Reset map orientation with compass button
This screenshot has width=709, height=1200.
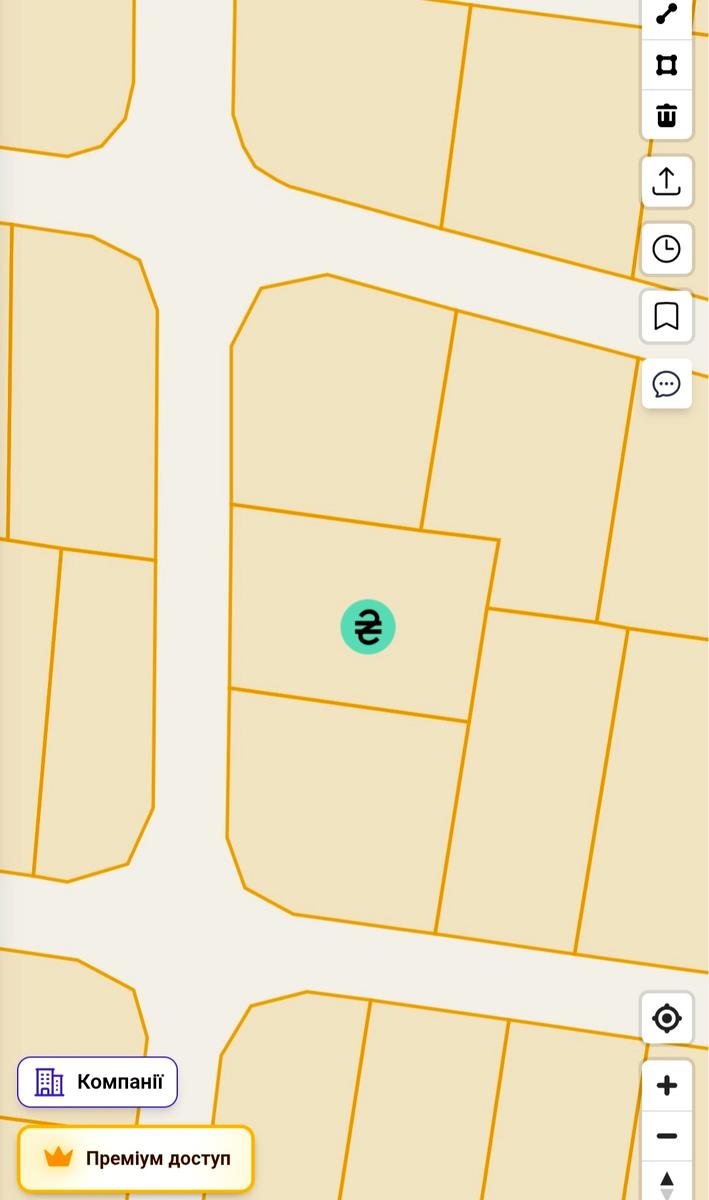point(666,1182)
